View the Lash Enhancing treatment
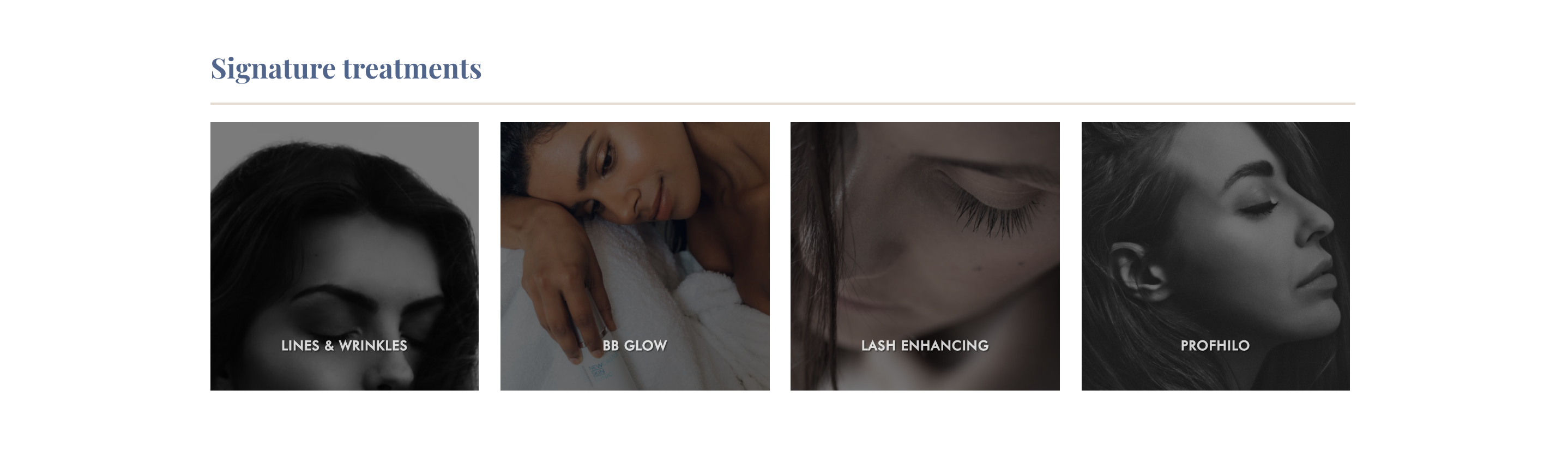 click(925, 256)
